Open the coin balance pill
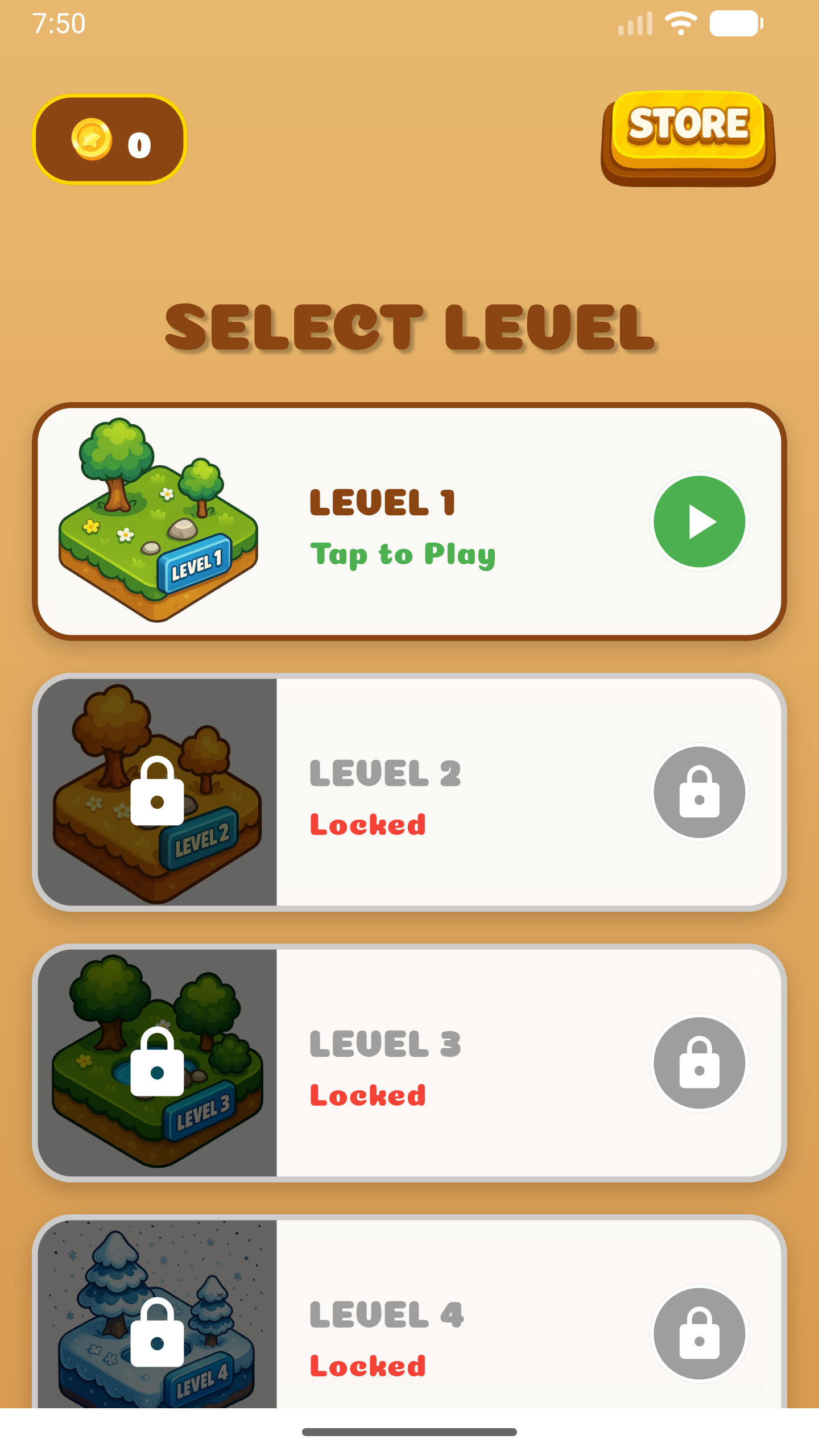 tap(110, 140)
